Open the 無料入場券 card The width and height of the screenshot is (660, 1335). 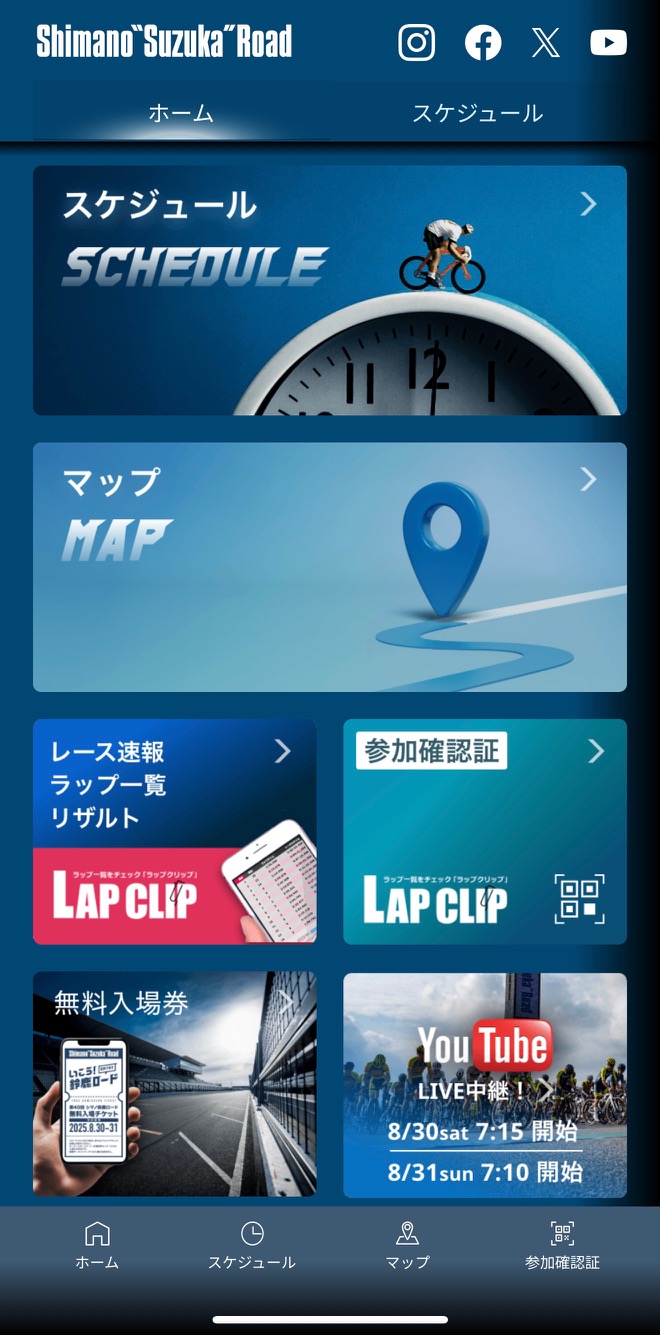175,1084
